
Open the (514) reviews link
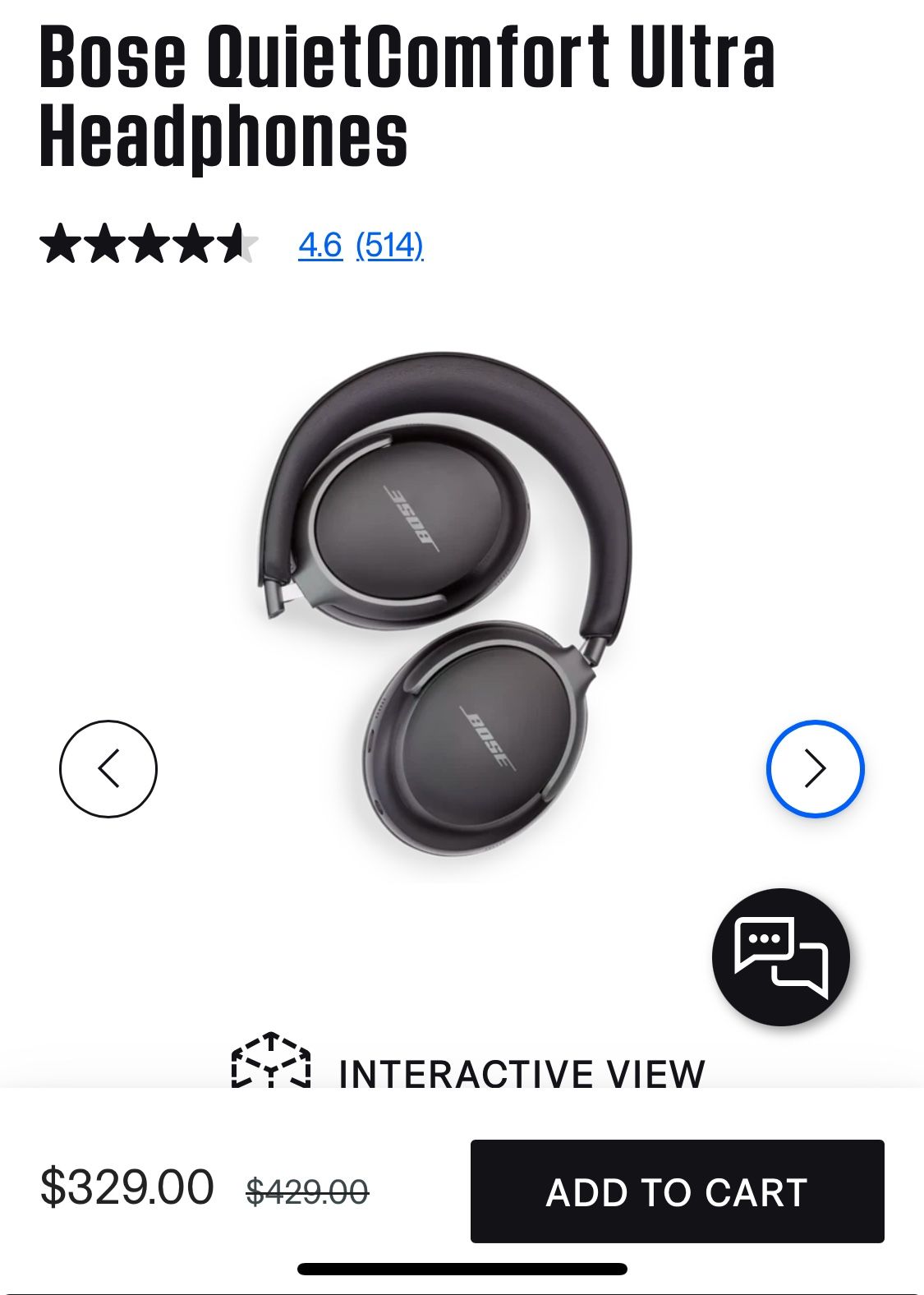pos(389,245)
